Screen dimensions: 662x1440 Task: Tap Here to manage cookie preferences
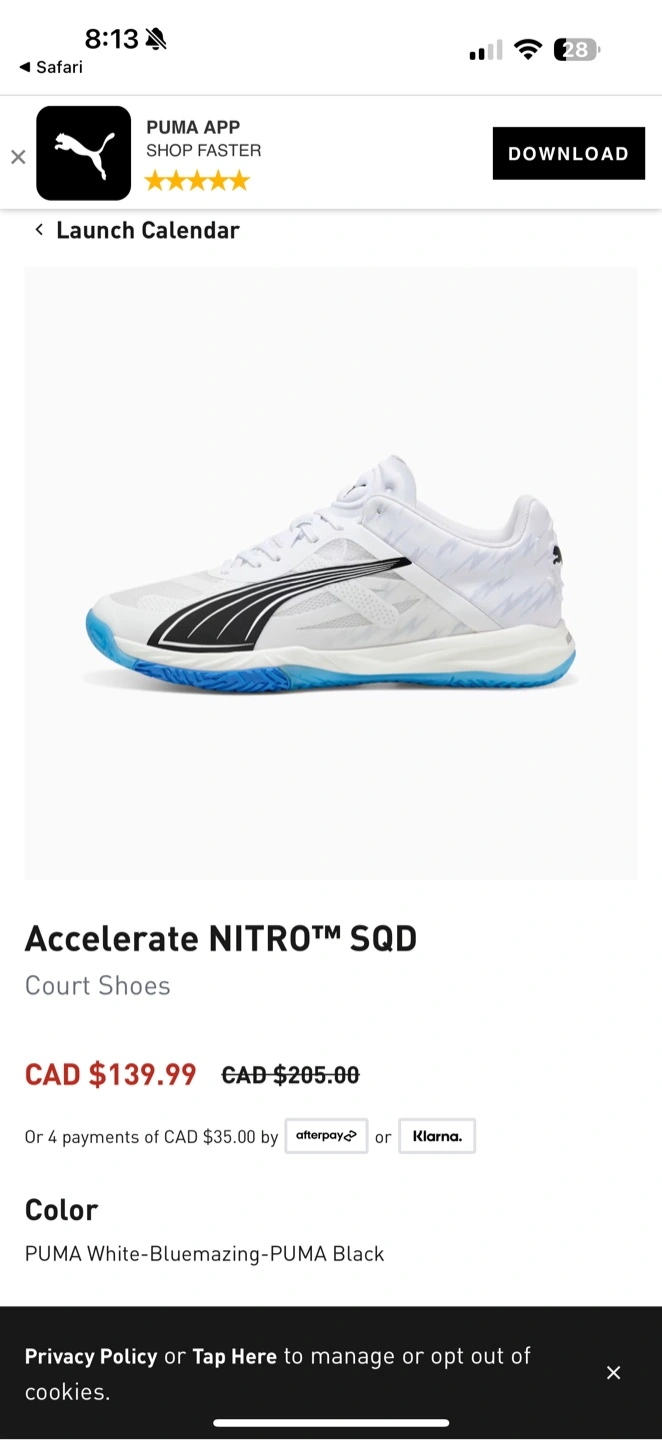(x=234, y=1356)
